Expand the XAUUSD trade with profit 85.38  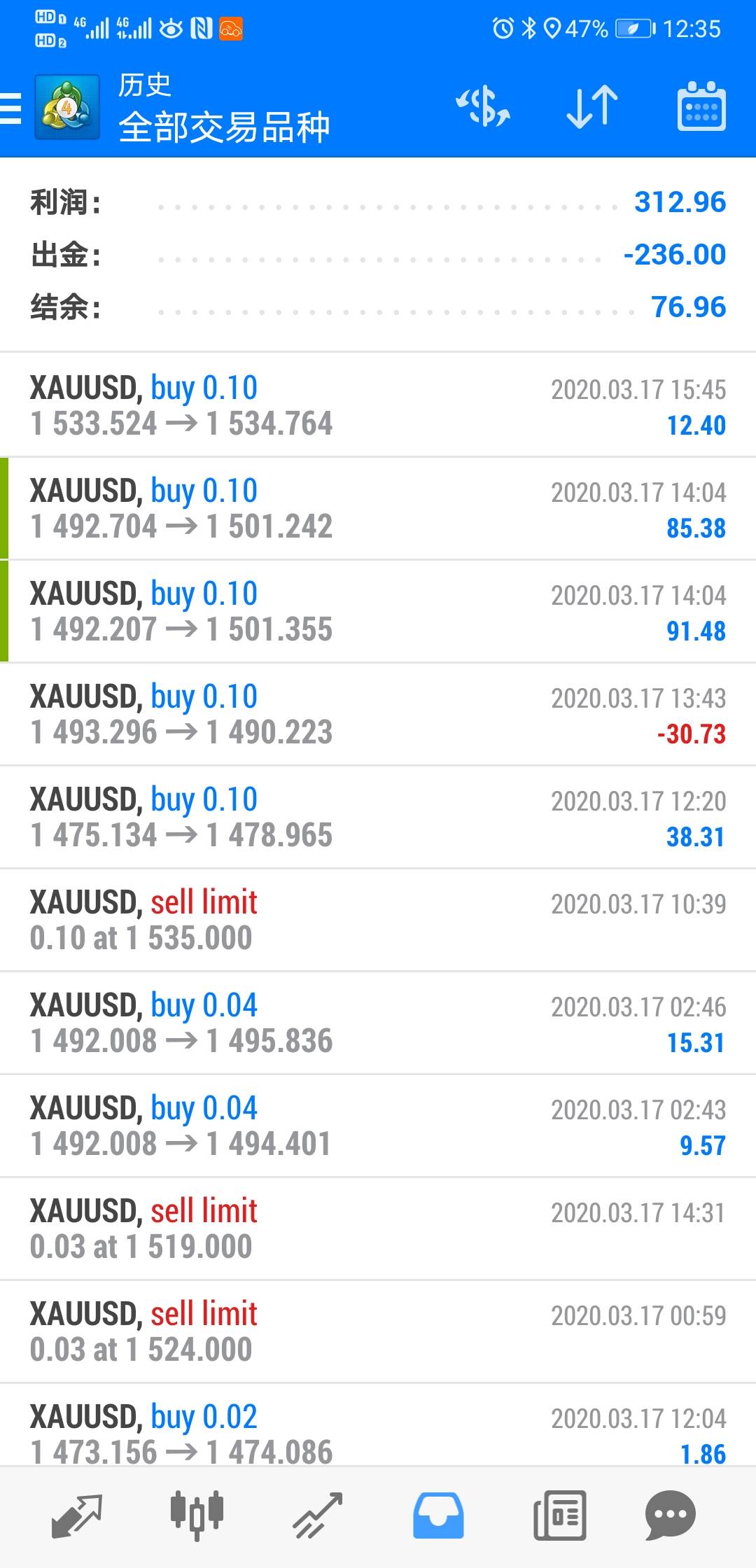(378, 508)
